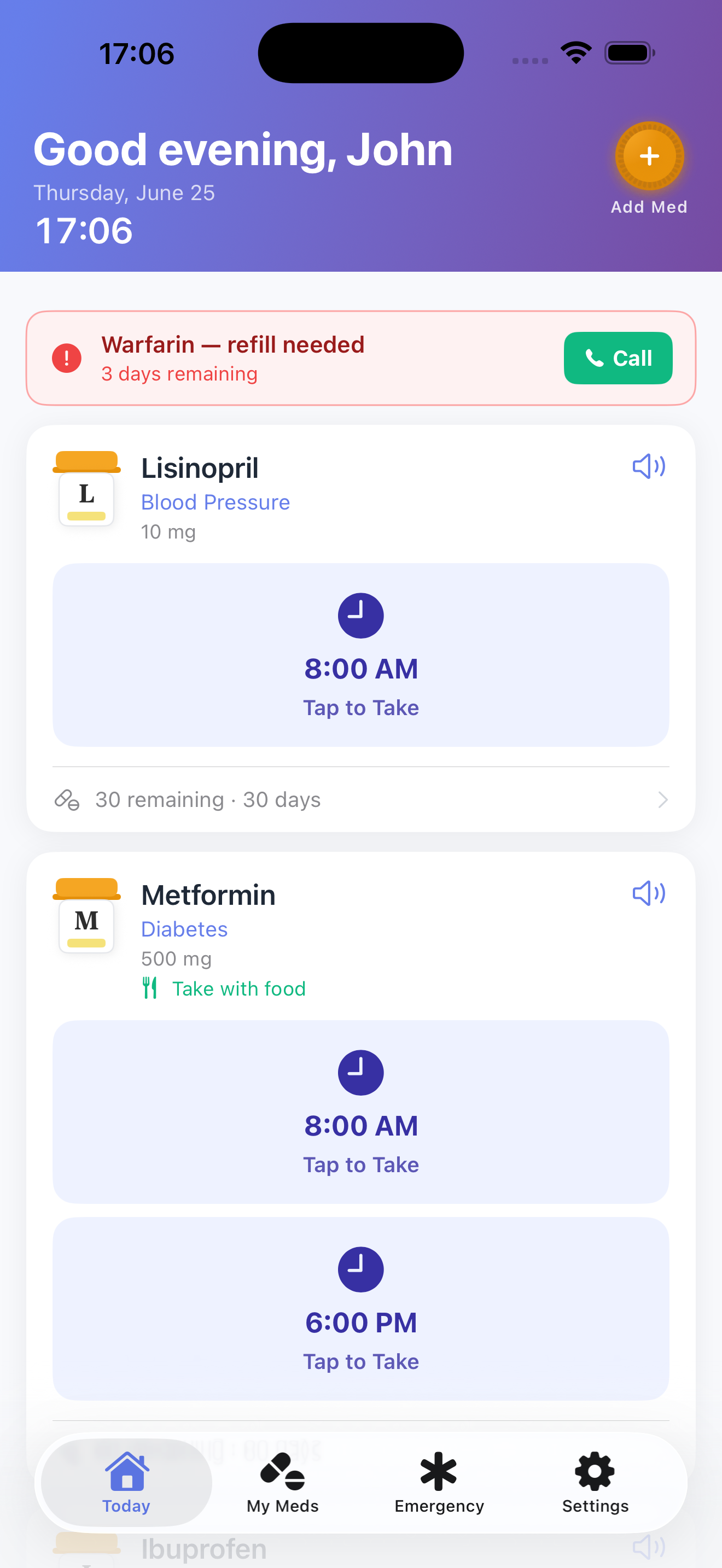Take the Metformin 6:00 PM dose
722x1568 pixels.
(x=361, y=1309)
